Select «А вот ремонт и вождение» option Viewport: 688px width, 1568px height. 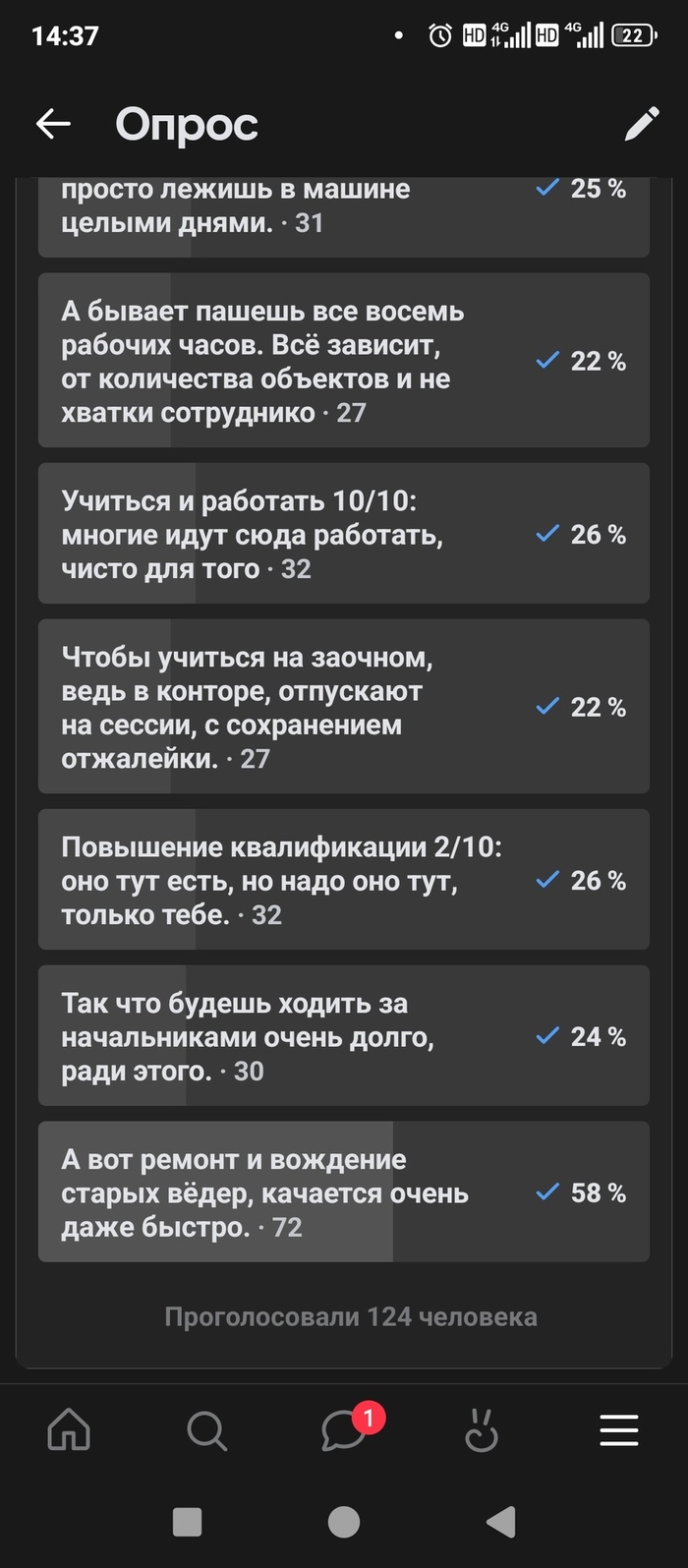pos(343,1192)
